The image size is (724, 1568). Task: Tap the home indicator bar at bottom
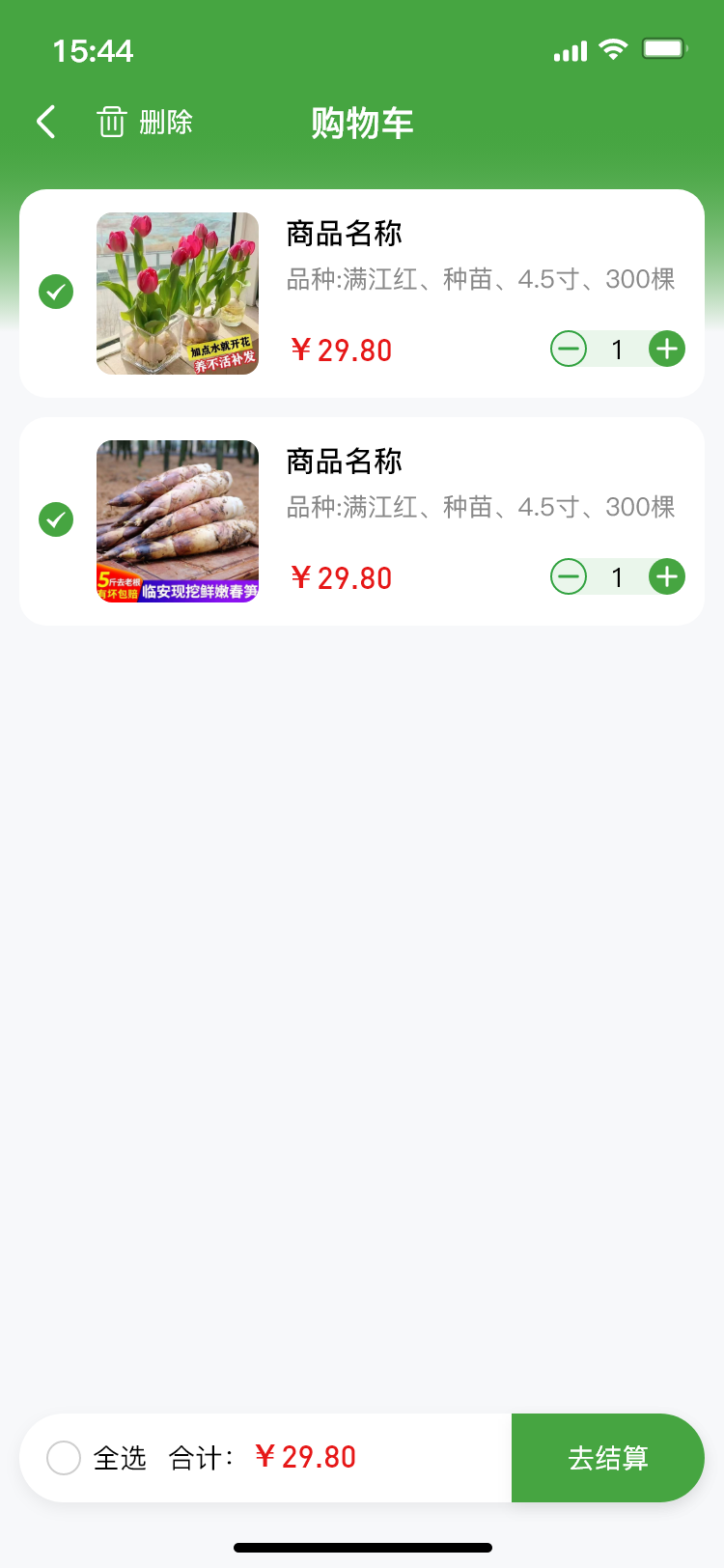point(362,1545)
